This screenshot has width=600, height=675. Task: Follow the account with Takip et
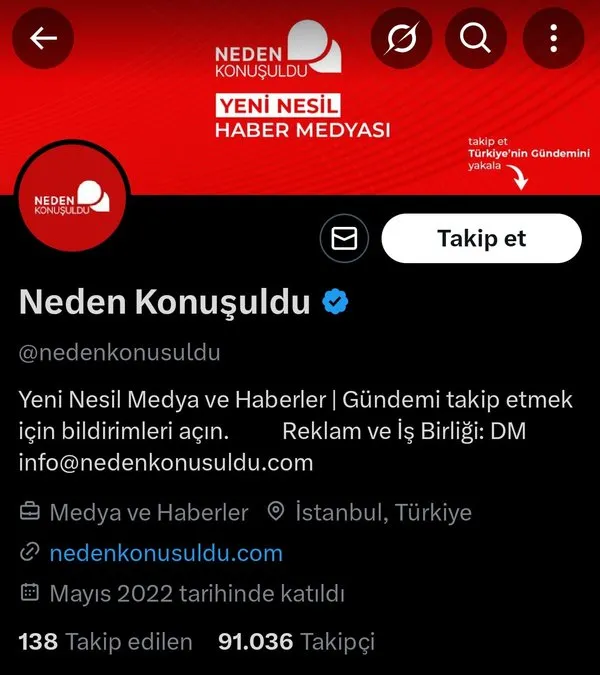[481, 239]
